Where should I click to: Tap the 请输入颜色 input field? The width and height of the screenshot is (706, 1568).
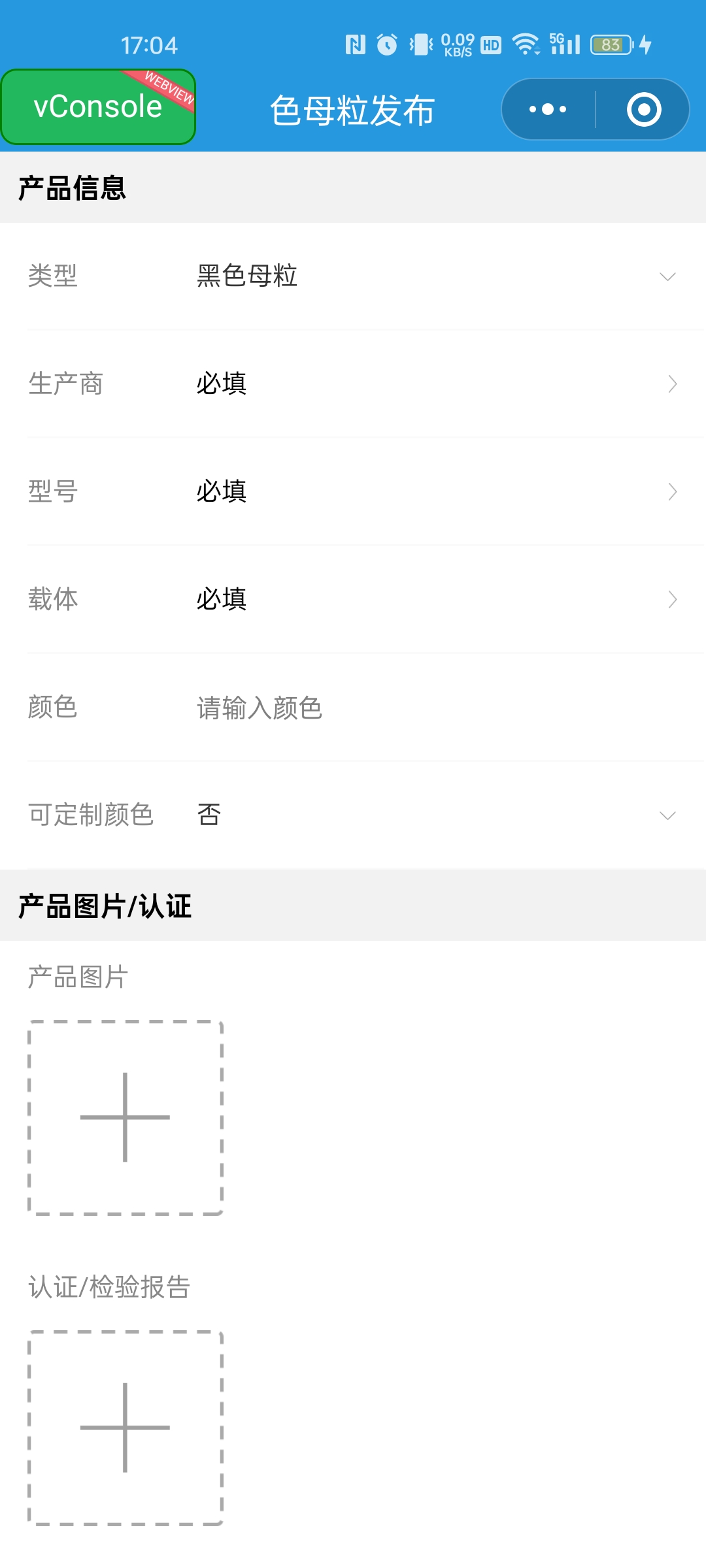(x=431, y=708)
